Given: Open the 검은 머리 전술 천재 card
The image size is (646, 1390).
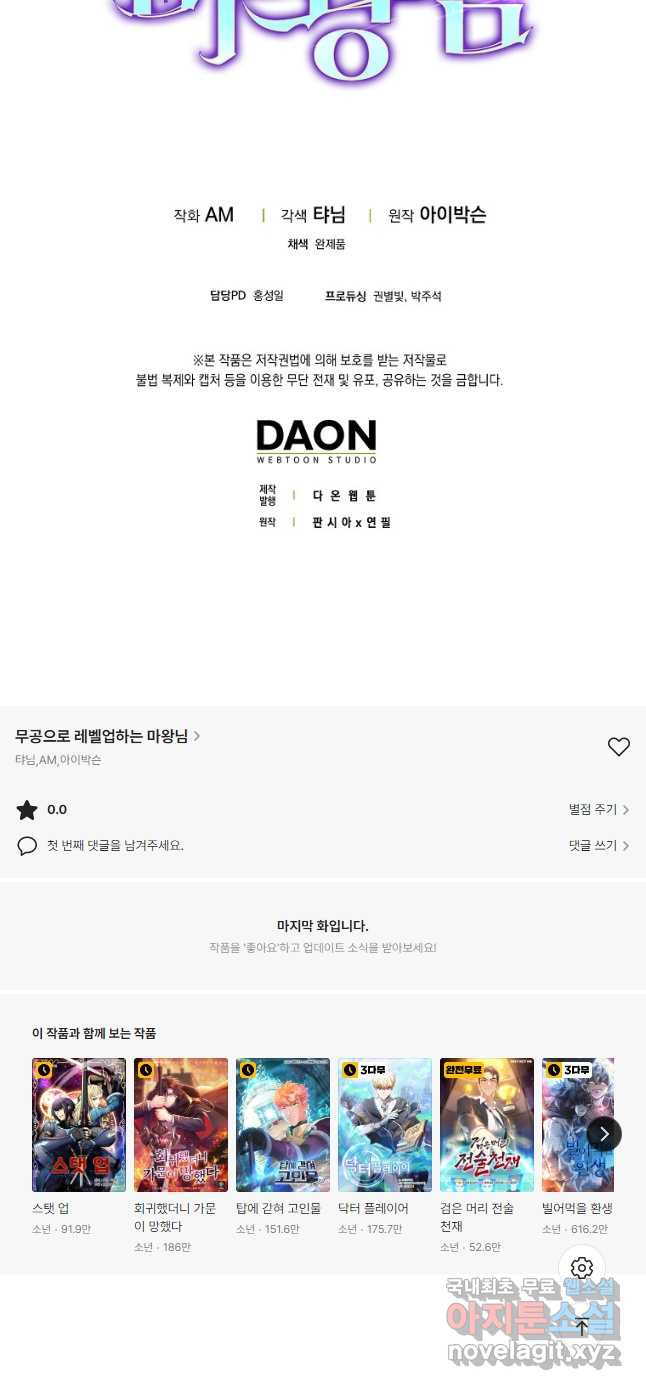Looking at the screenshot, I should coord(487,1125).
